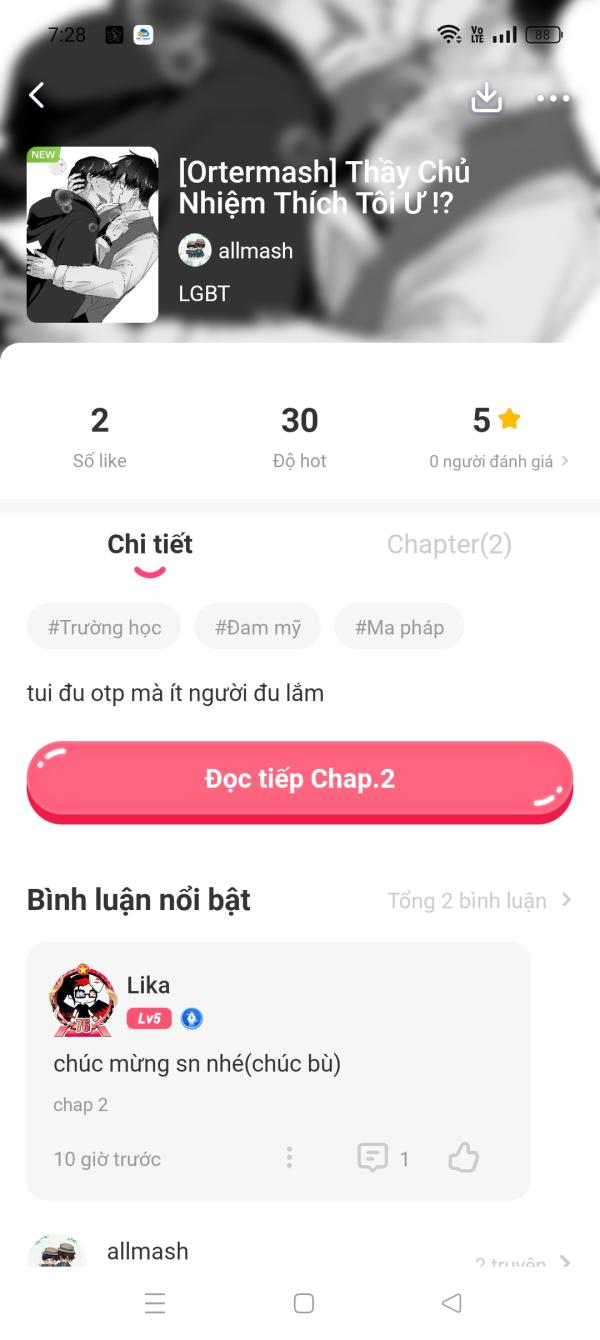Open Lika's comment card
The height and width of the screenshot is (1340, 600).
pos(278,1065)
